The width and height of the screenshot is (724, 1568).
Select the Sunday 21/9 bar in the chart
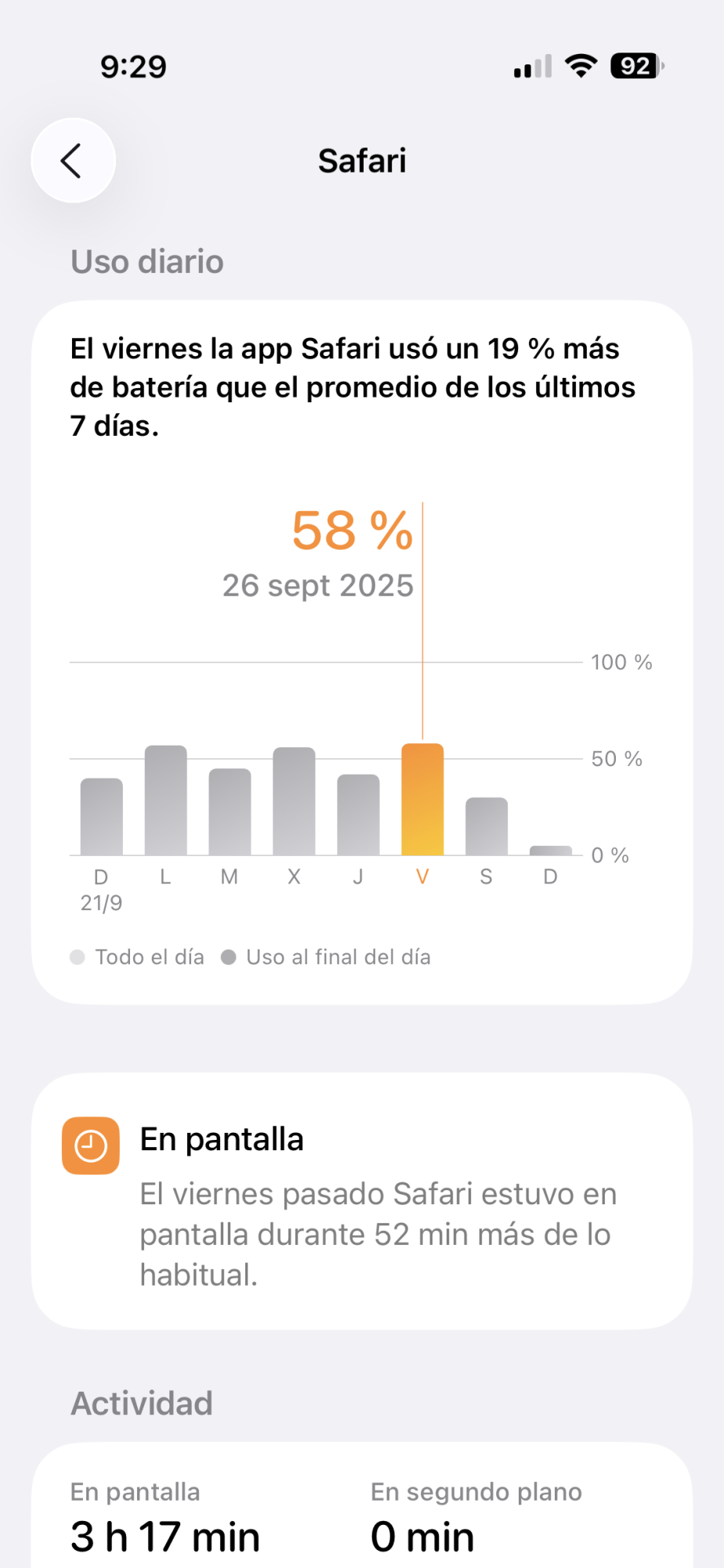[x=102, y=817]
